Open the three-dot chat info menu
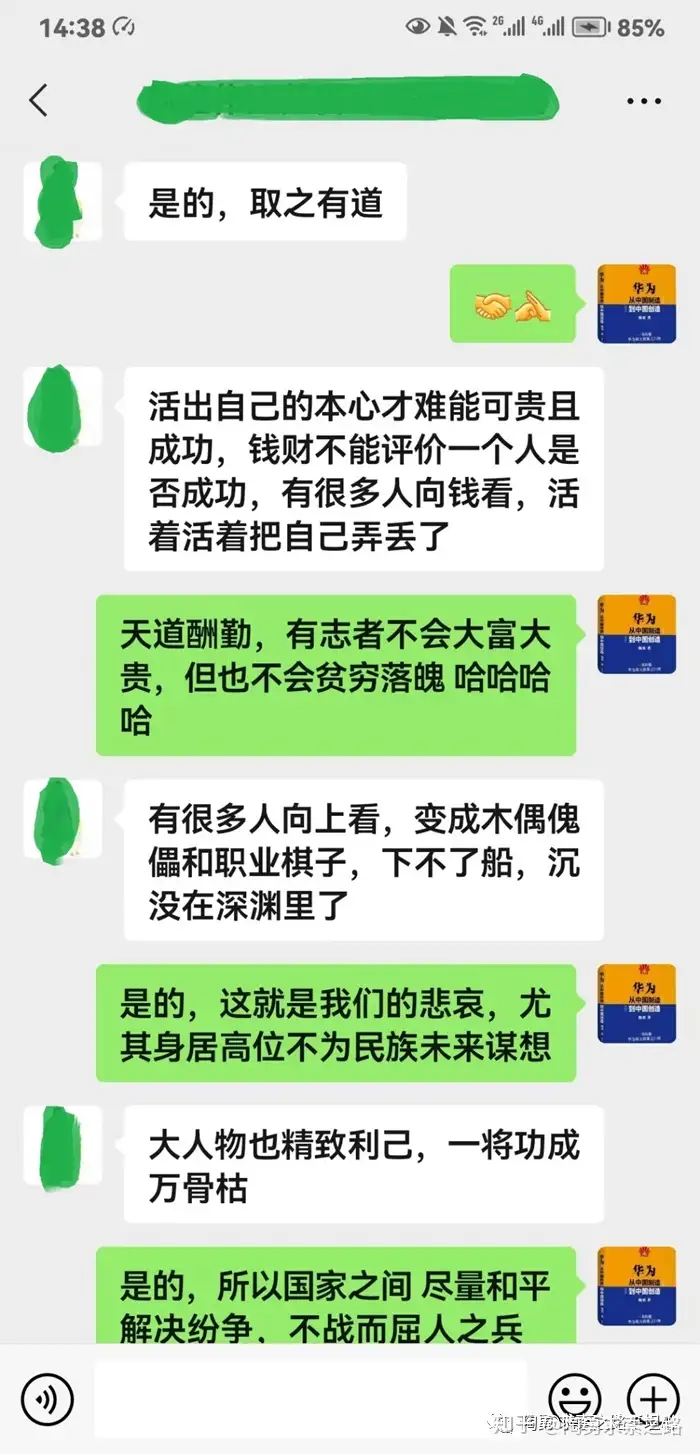This screenshot has width=700, height=1454. [x=644, y=101]
